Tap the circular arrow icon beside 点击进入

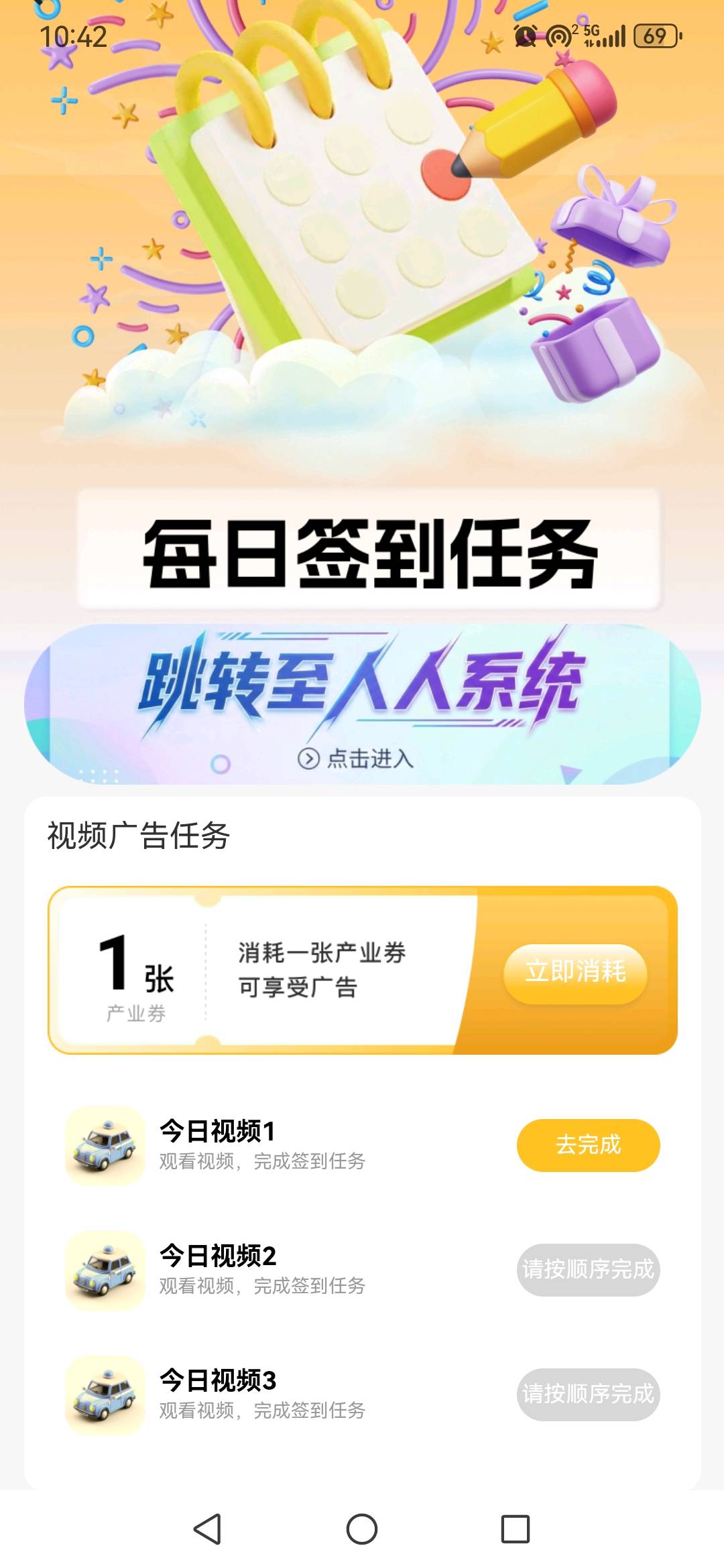tap(308, 761)
